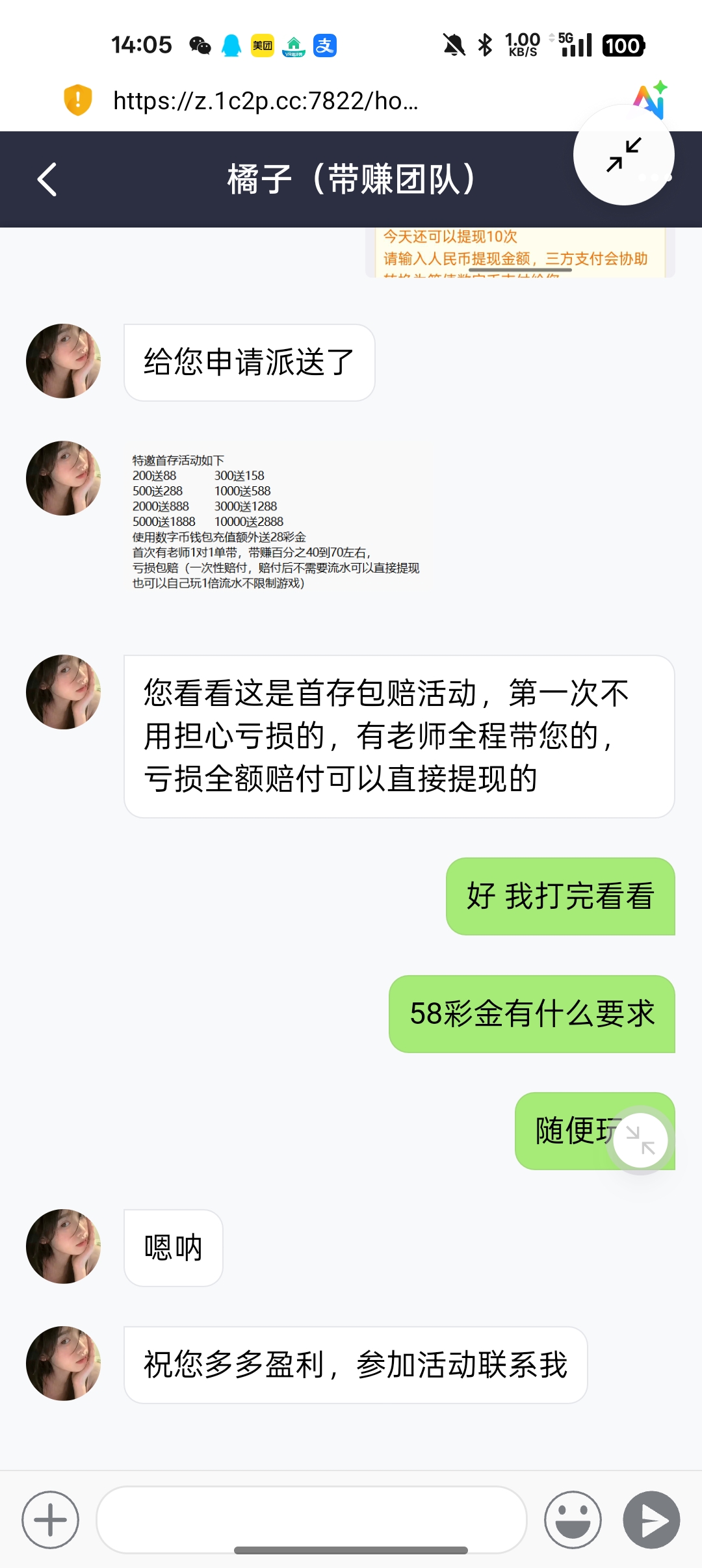Screen dimensions: 702x1568
Task: Open the colorful AI assistant icon
Action: (x=651, y=99)
